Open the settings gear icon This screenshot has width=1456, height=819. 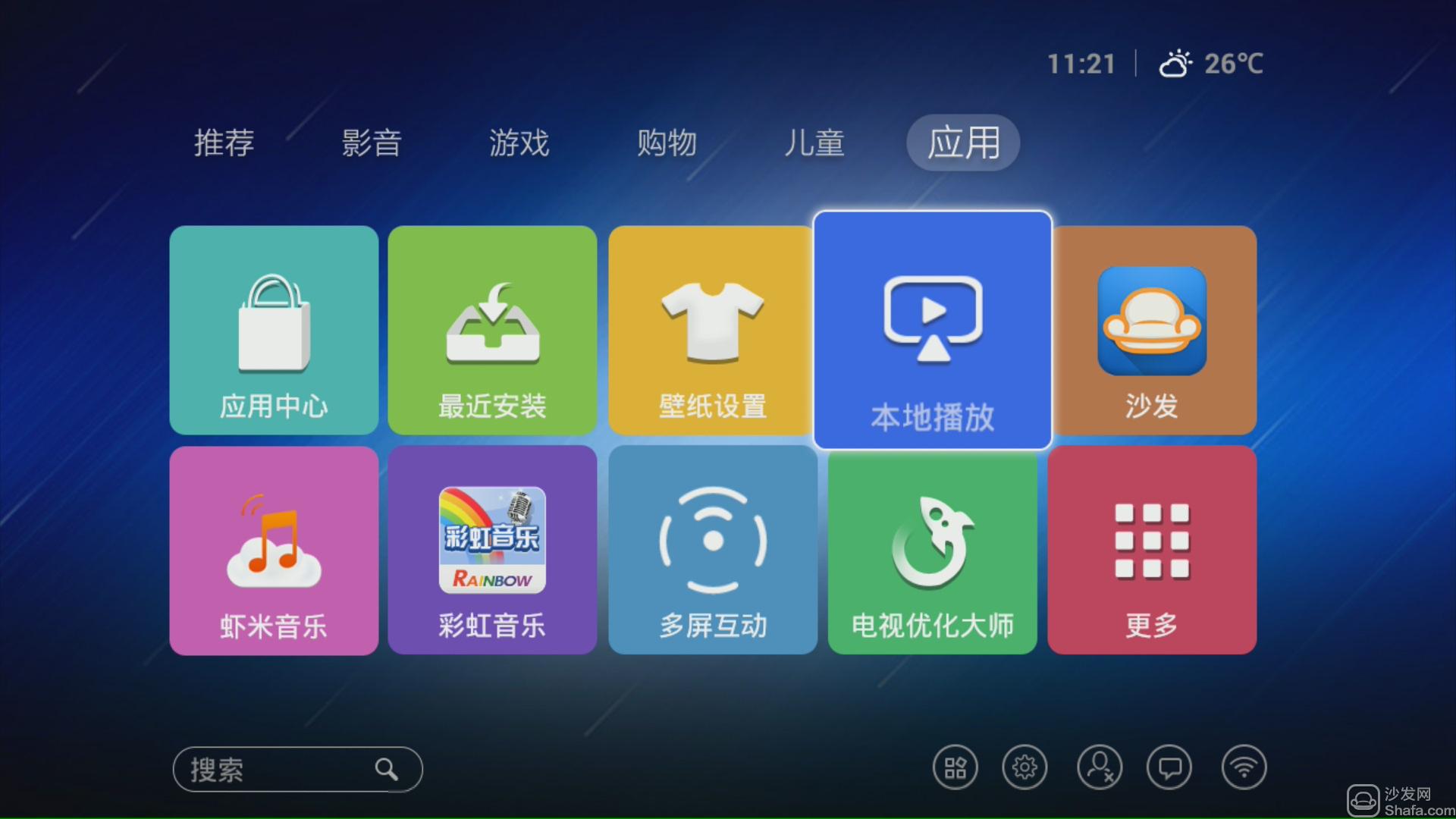point(1025,767)
